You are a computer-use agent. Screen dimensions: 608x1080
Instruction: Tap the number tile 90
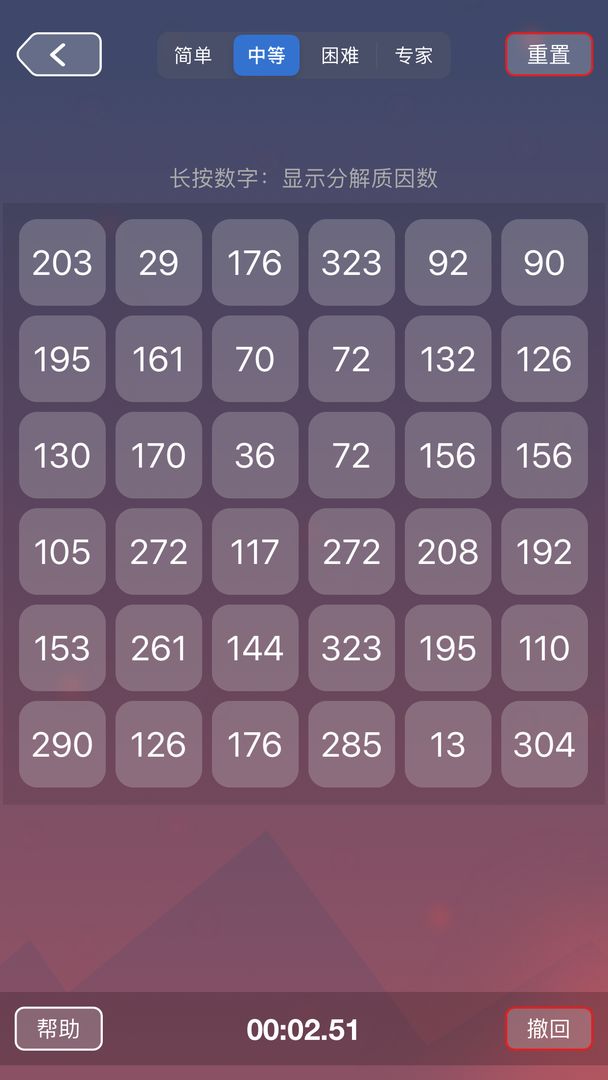coord(544,263)
